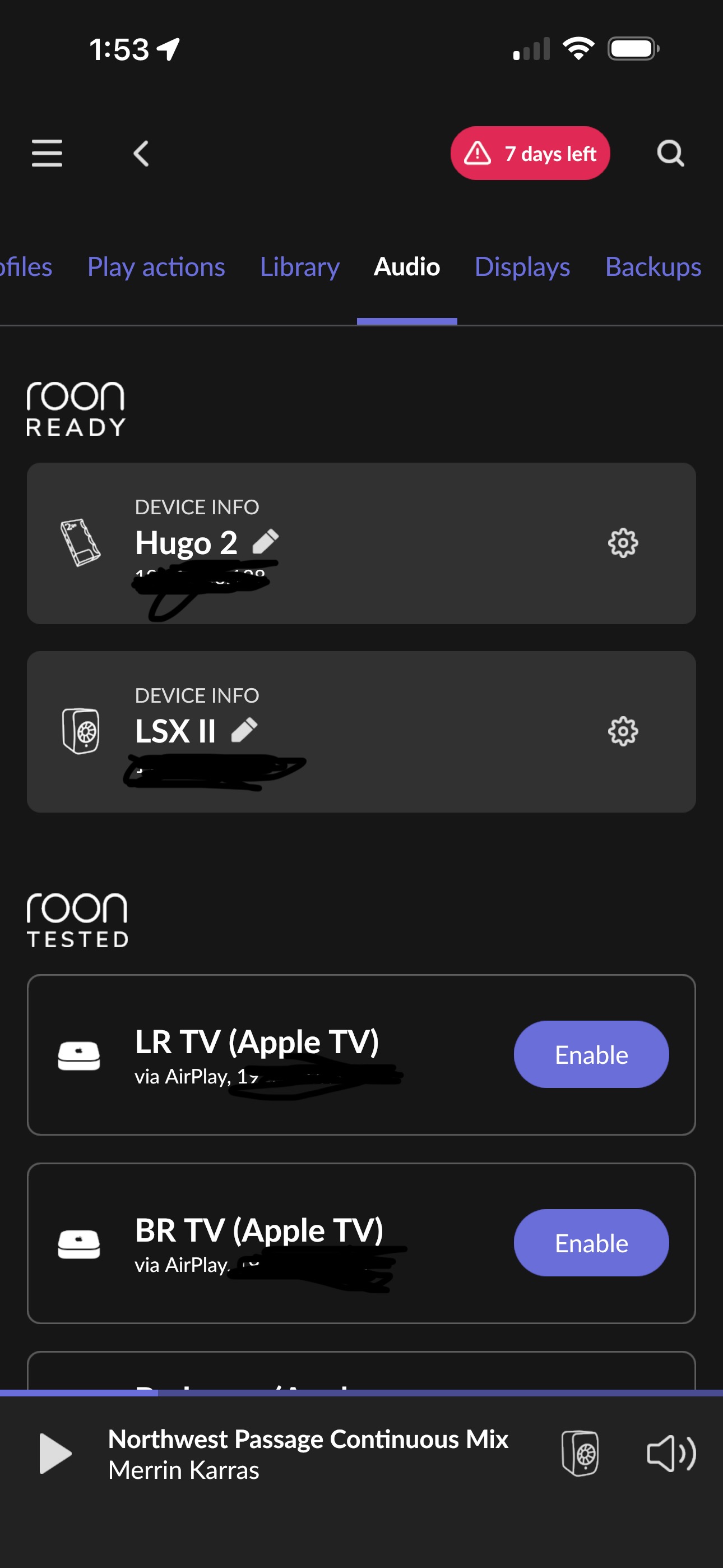Play Northwest Passage Continuous Mix
This screenshot has width=723, height=1568.
(55, 1454)
